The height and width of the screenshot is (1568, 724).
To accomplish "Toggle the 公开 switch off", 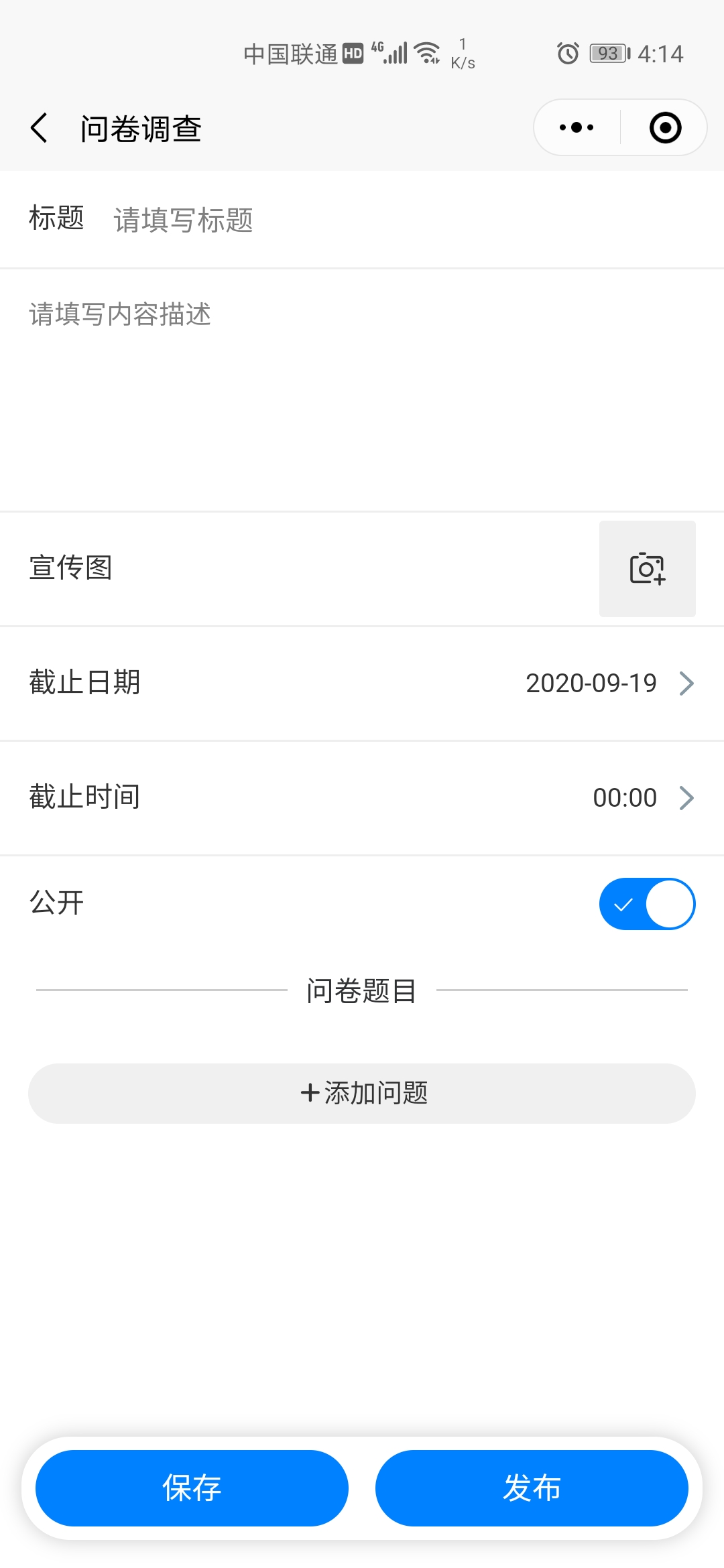I will (x=648, y=904).
